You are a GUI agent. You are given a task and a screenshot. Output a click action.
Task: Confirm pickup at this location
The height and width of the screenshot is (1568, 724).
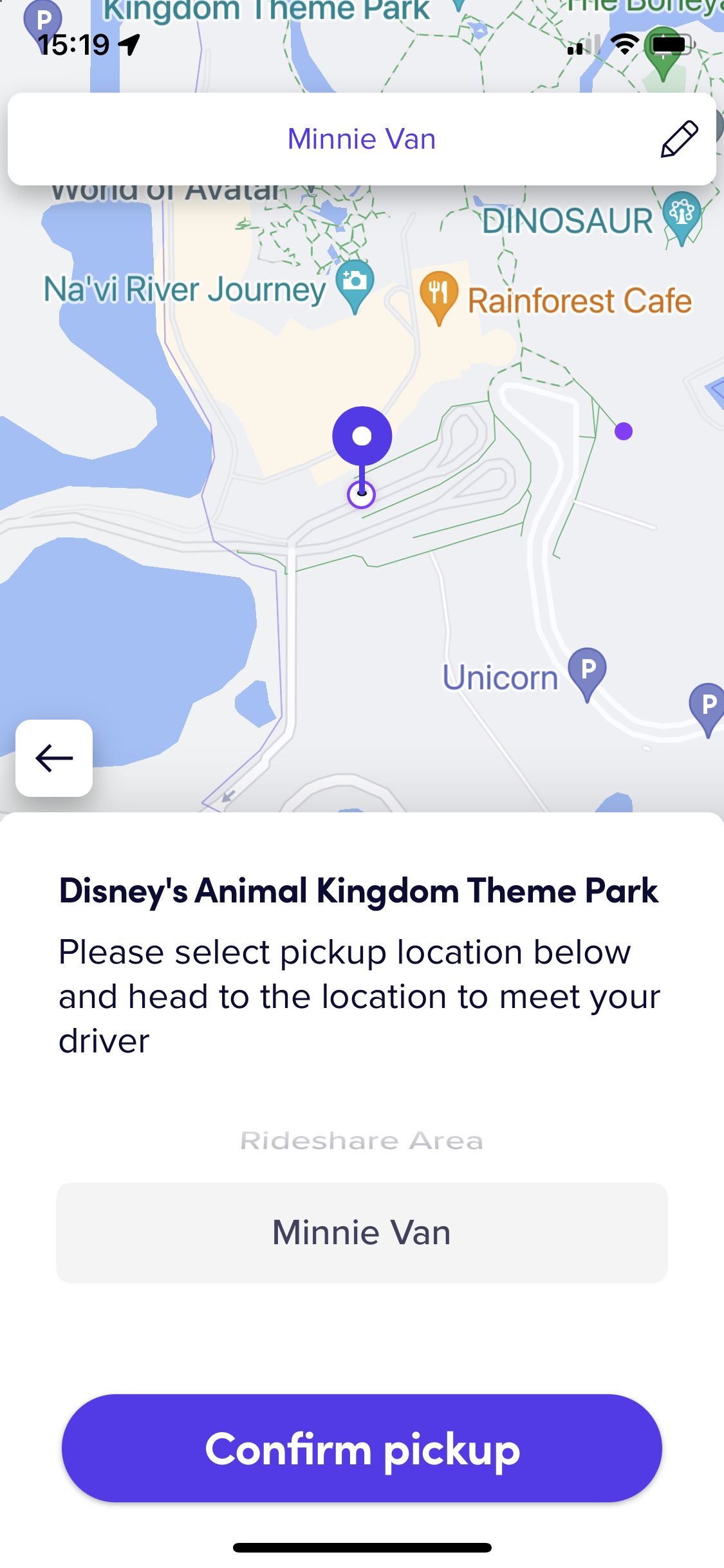tap(362, 1448)
